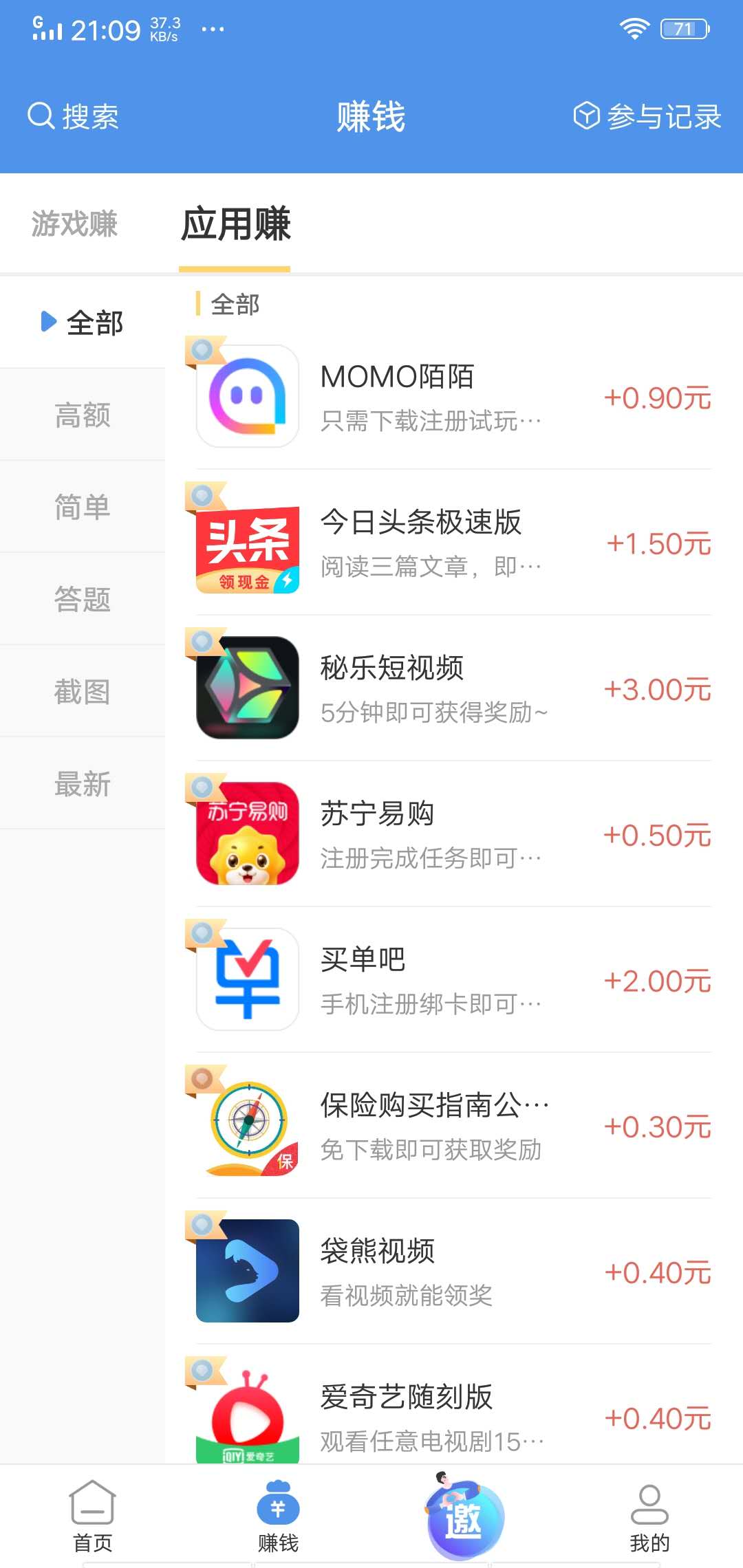Screen dimensions: 743x1568
Task: Open the 秘乐短视频 app icon
Action: click(246, 688)
